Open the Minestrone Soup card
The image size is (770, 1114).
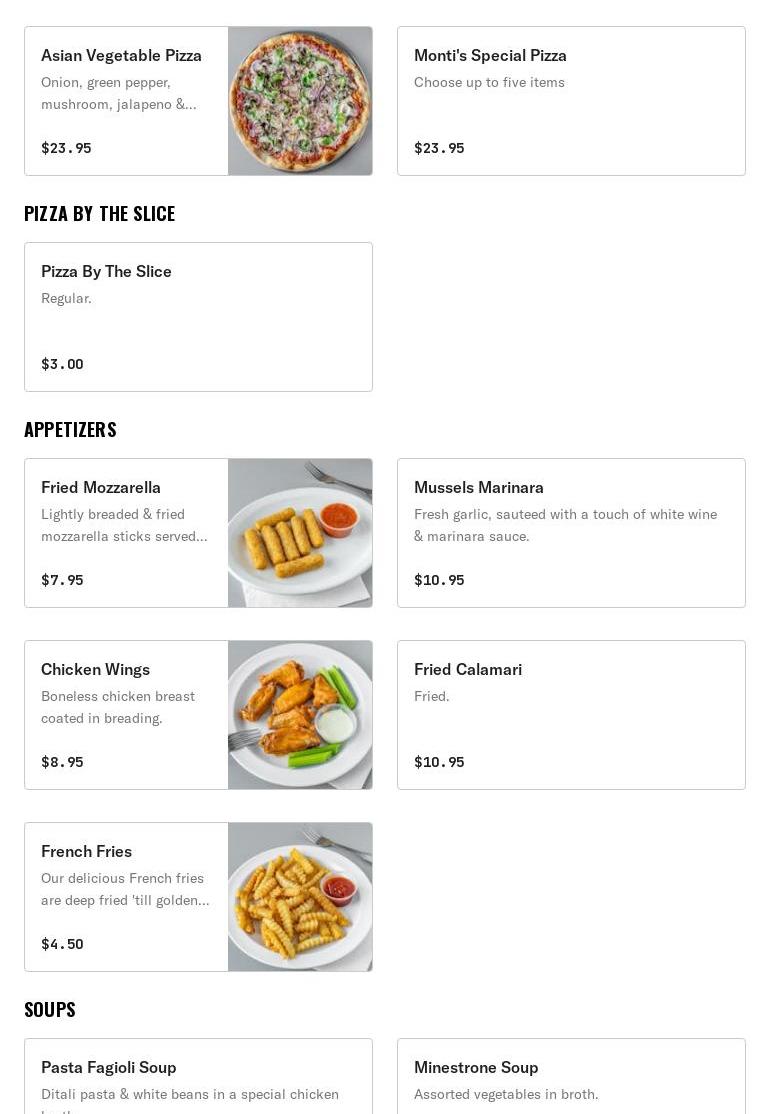[x=571, y=1076]
